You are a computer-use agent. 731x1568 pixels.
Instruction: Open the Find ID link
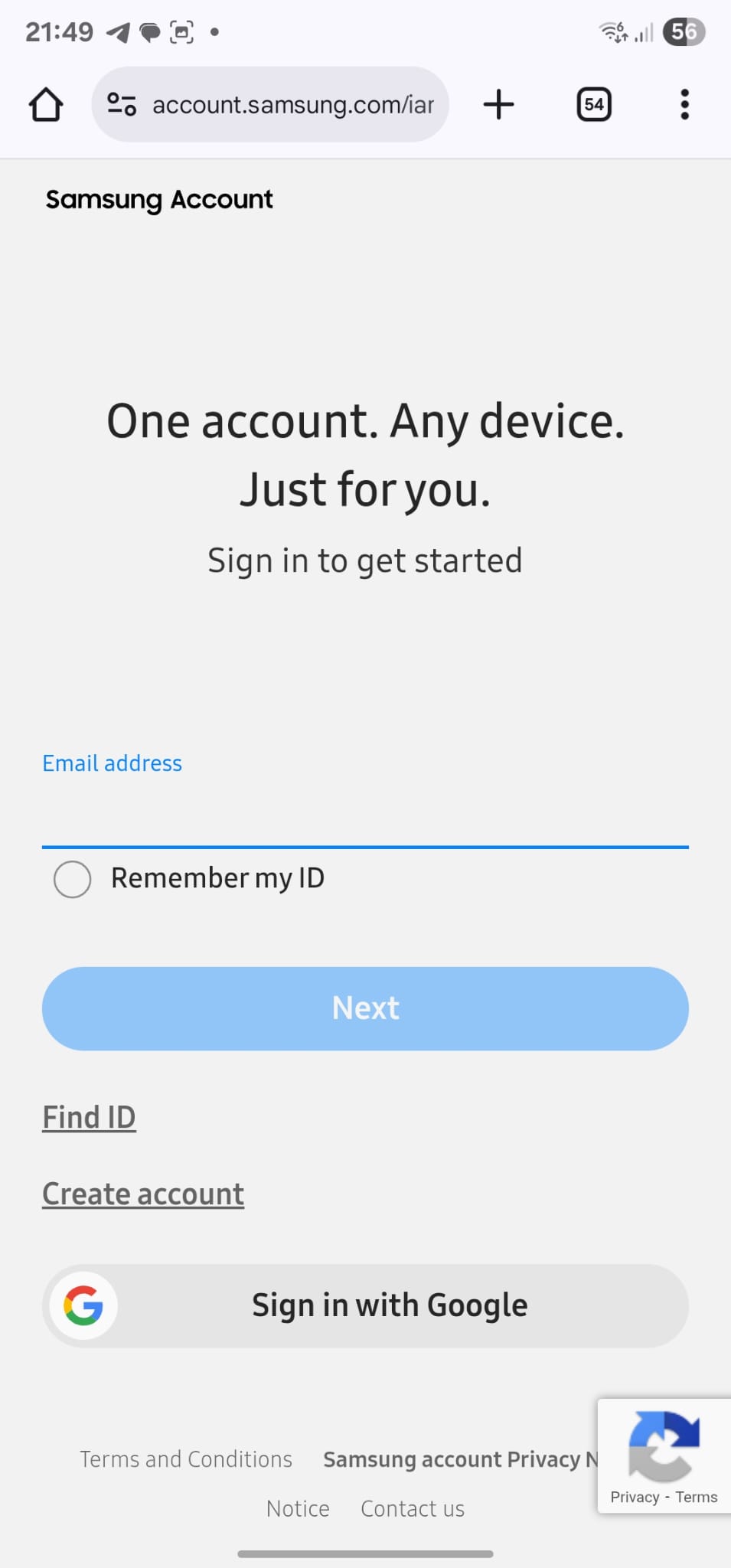click(x=89, y=1118)
